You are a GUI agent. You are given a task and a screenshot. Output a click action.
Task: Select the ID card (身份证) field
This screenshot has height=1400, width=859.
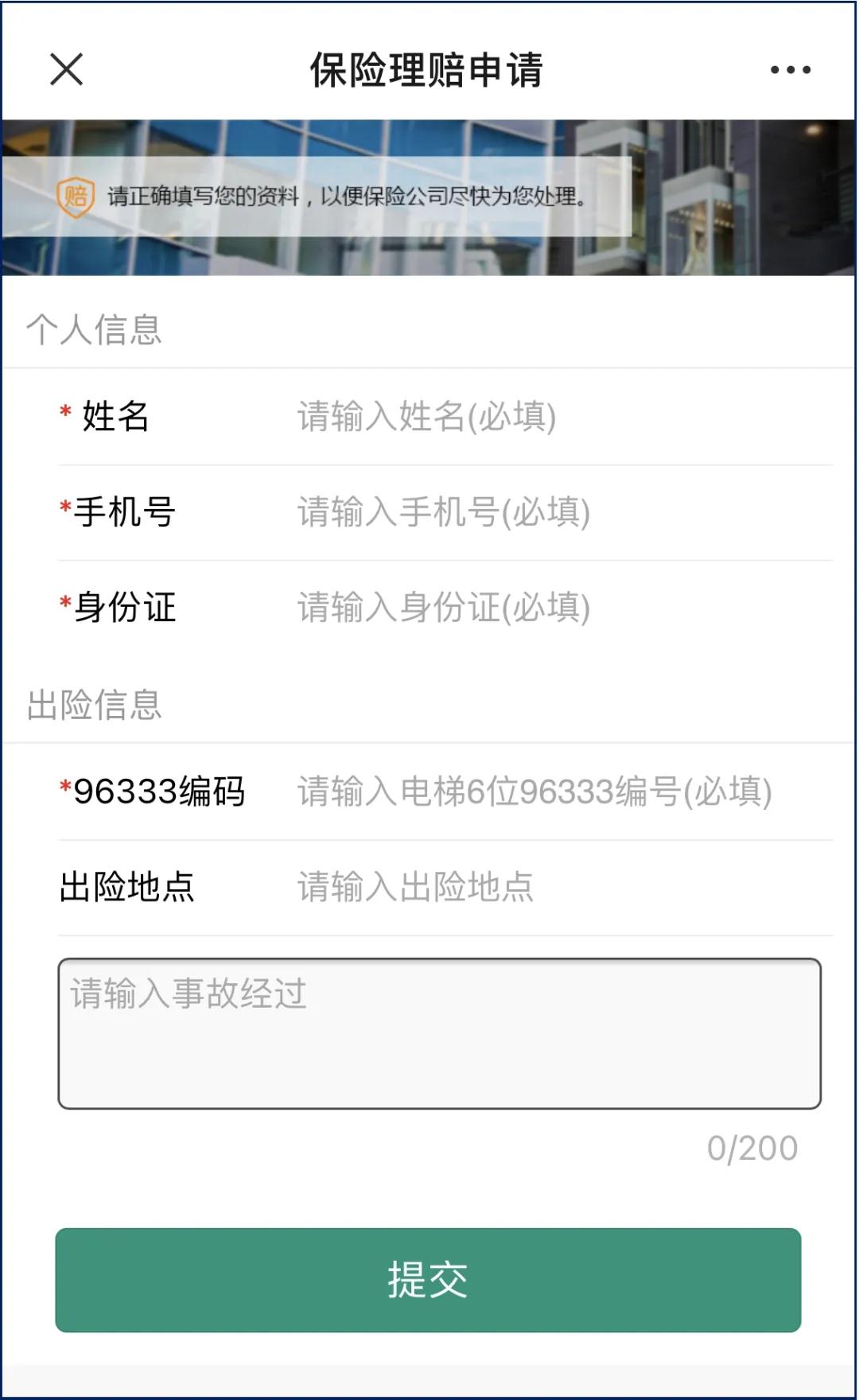pos(557,608)
